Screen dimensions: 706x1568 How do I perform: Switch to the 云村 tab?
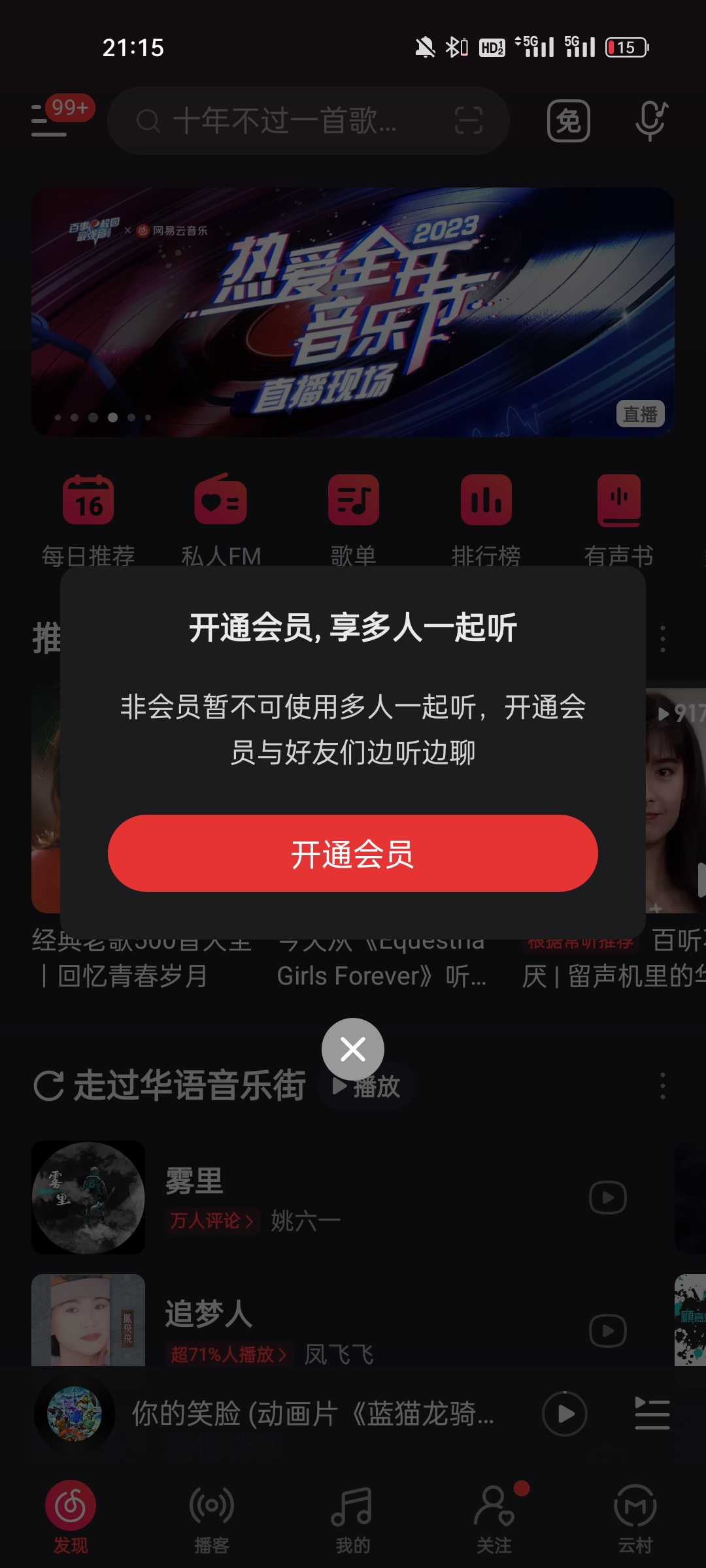point(635,1518)
